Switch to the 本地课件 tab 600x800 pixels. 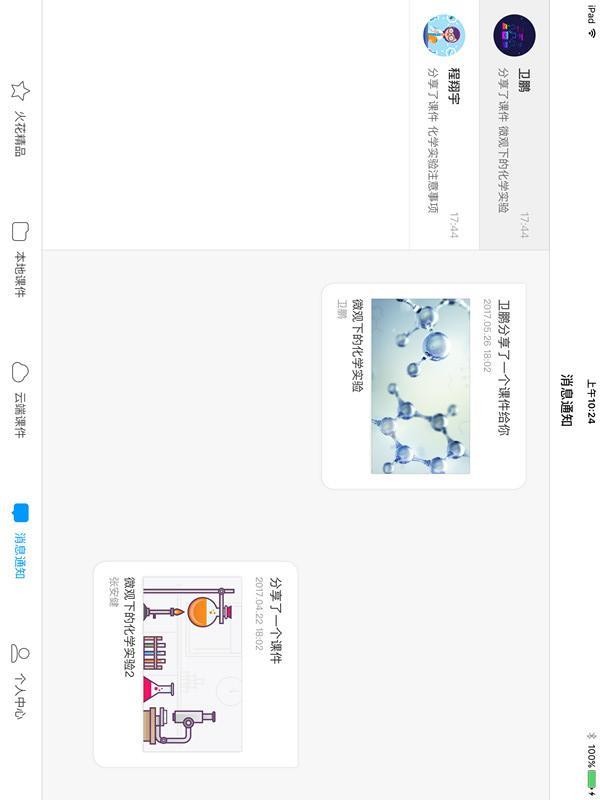[x=20, y=259]
